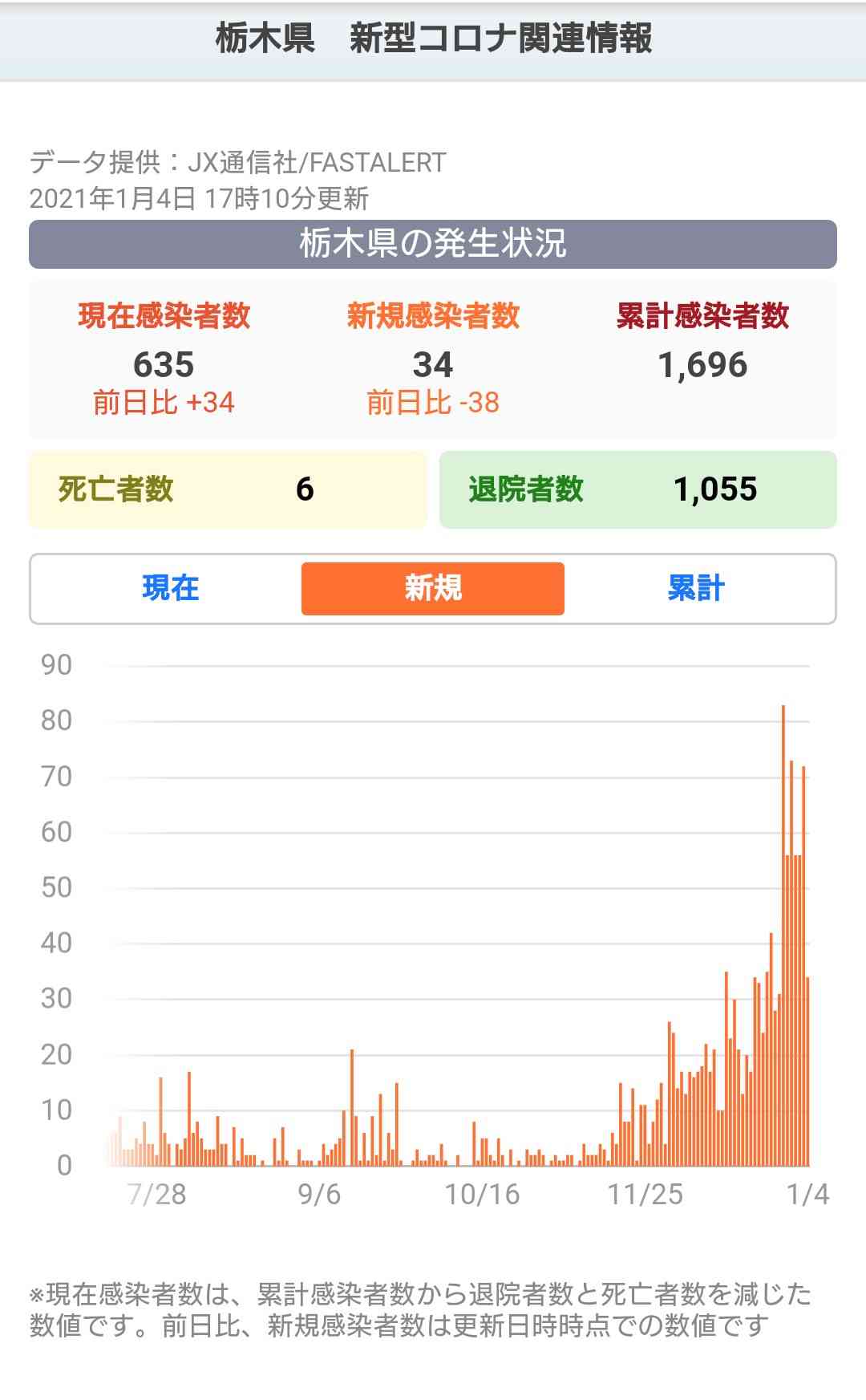This screenshot has height=1400, width=866.
Task: Switch to the 現在 tab
Action: 170,588
